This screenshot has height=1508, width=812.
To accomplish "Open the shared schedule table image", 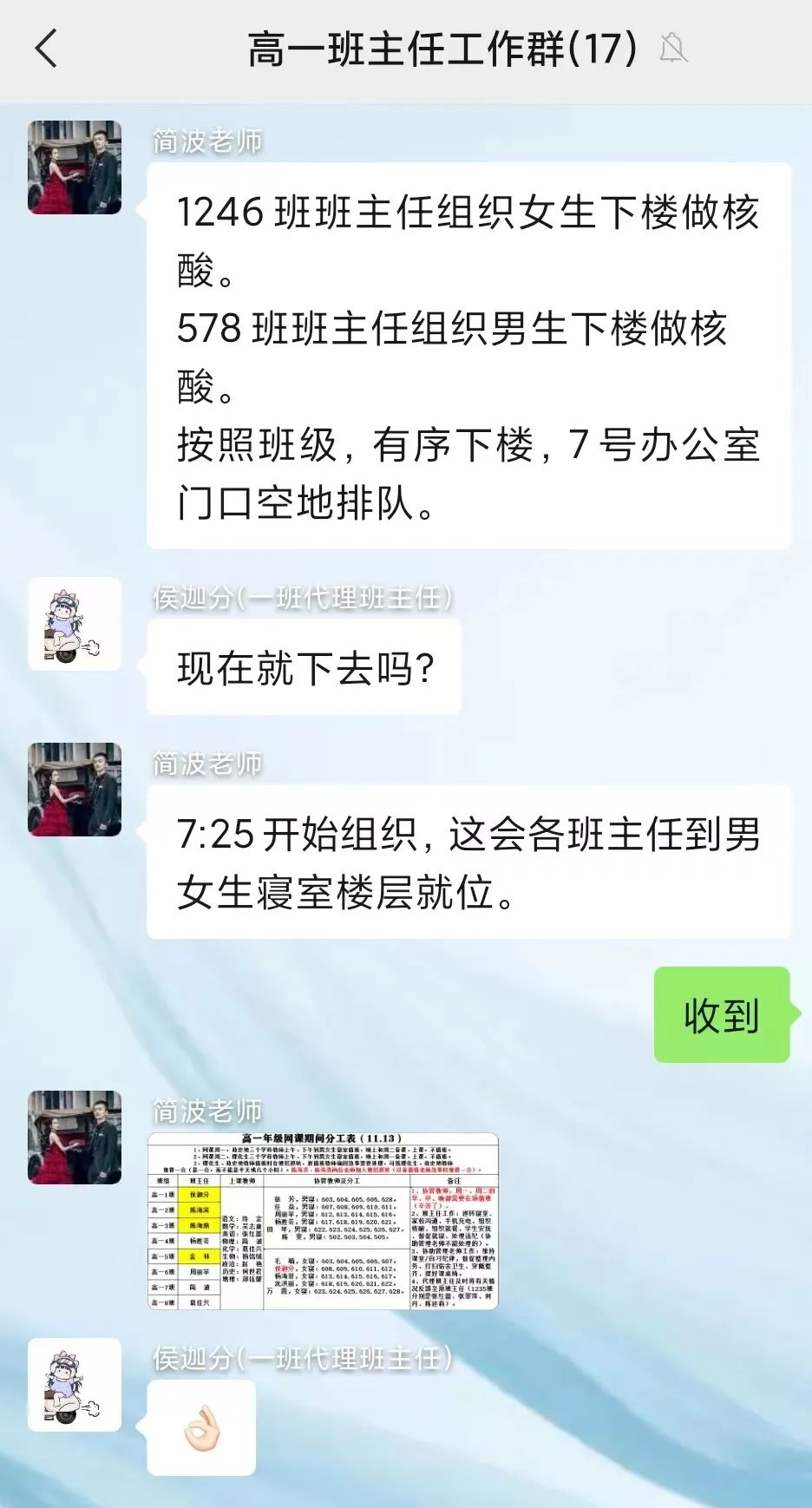I will click(323, 1220).
